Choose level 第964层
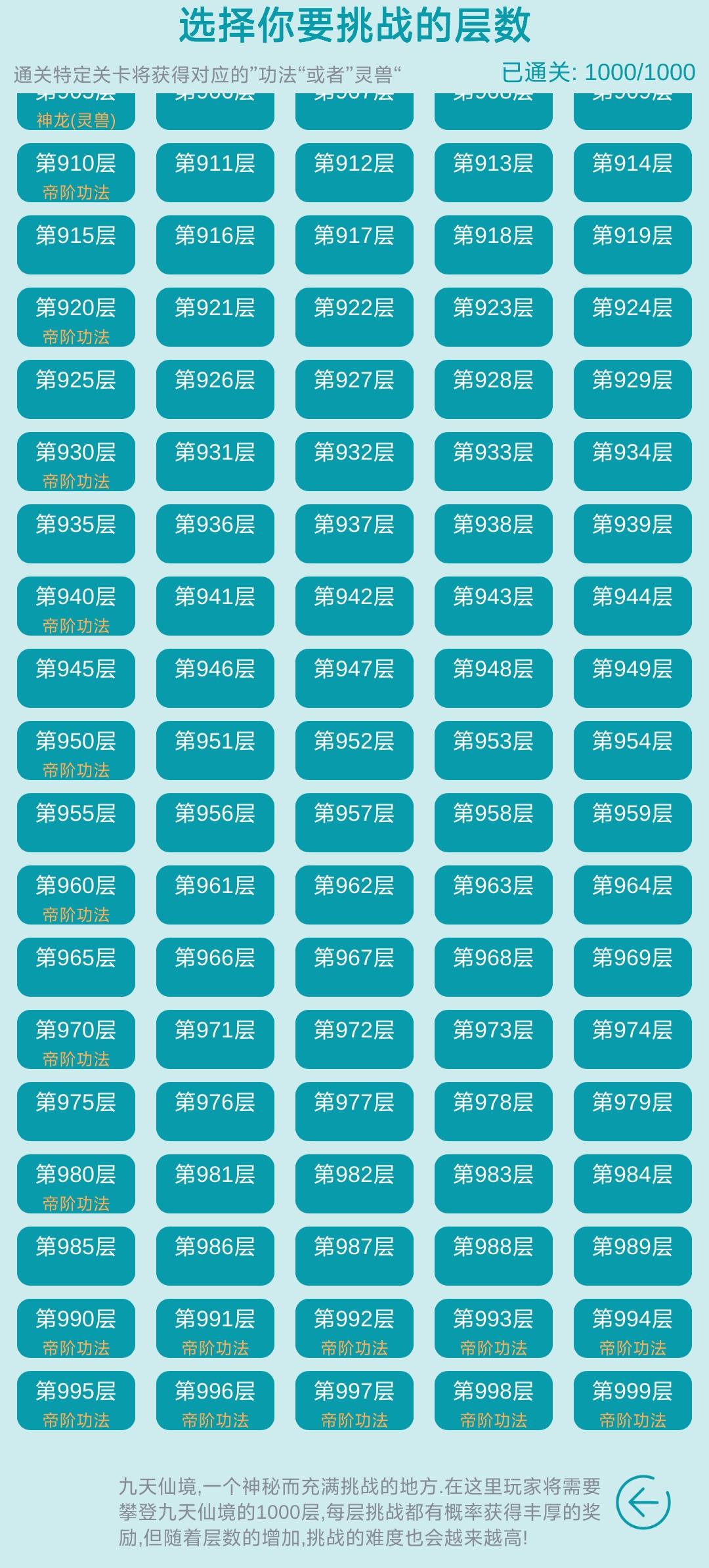709x1568 pixels. (x=633, y=895)
